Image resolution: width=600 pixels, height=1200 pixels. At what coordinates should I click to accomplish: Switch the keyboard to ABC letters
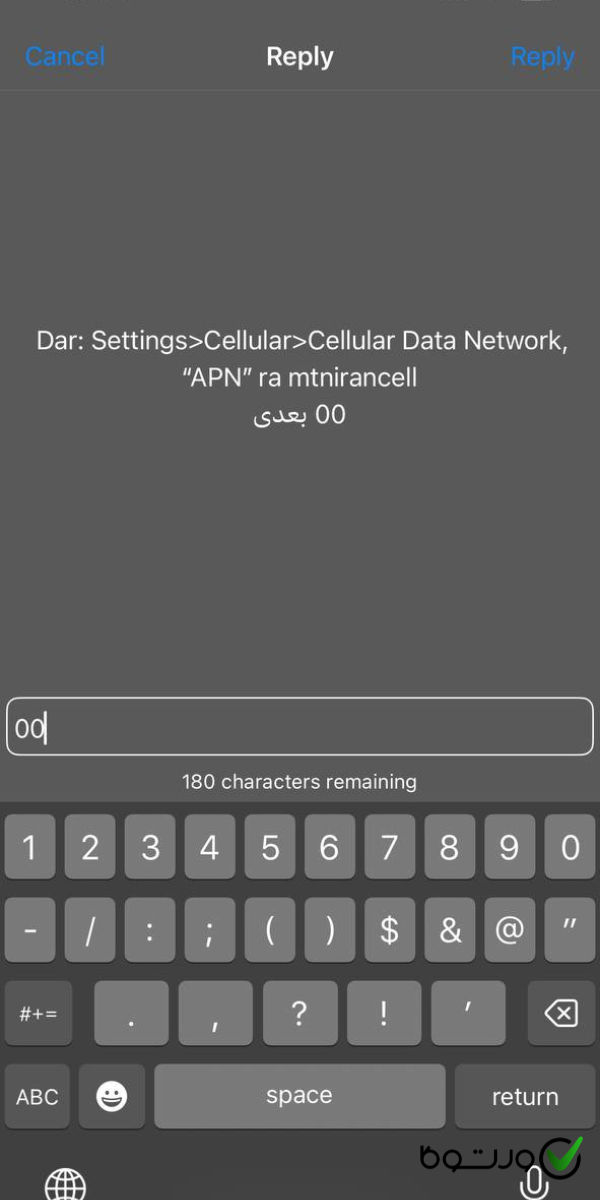click(37, 1097)
